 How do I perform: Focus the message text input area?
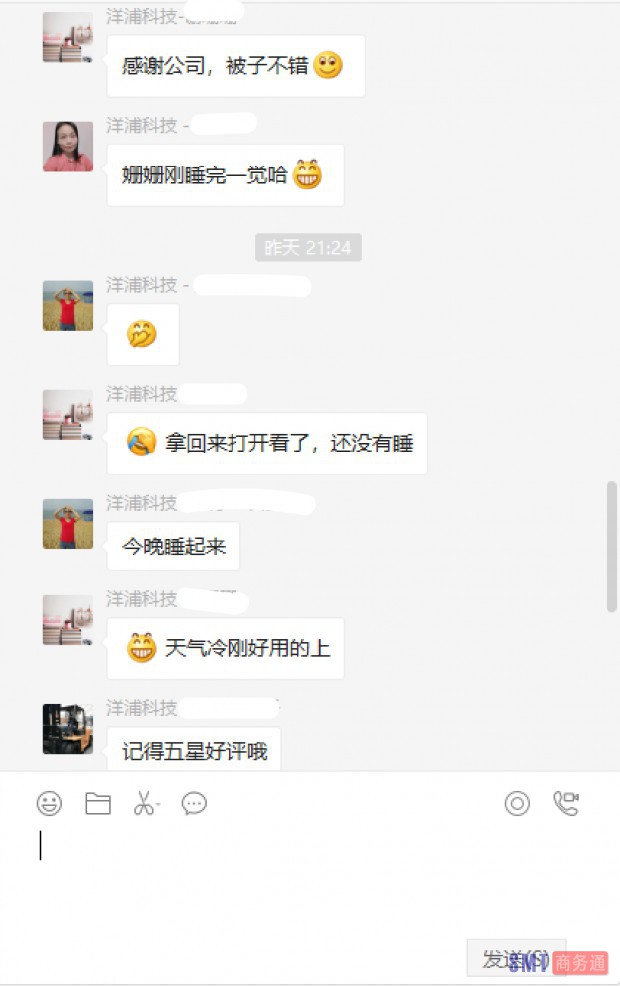pos(300,880)
